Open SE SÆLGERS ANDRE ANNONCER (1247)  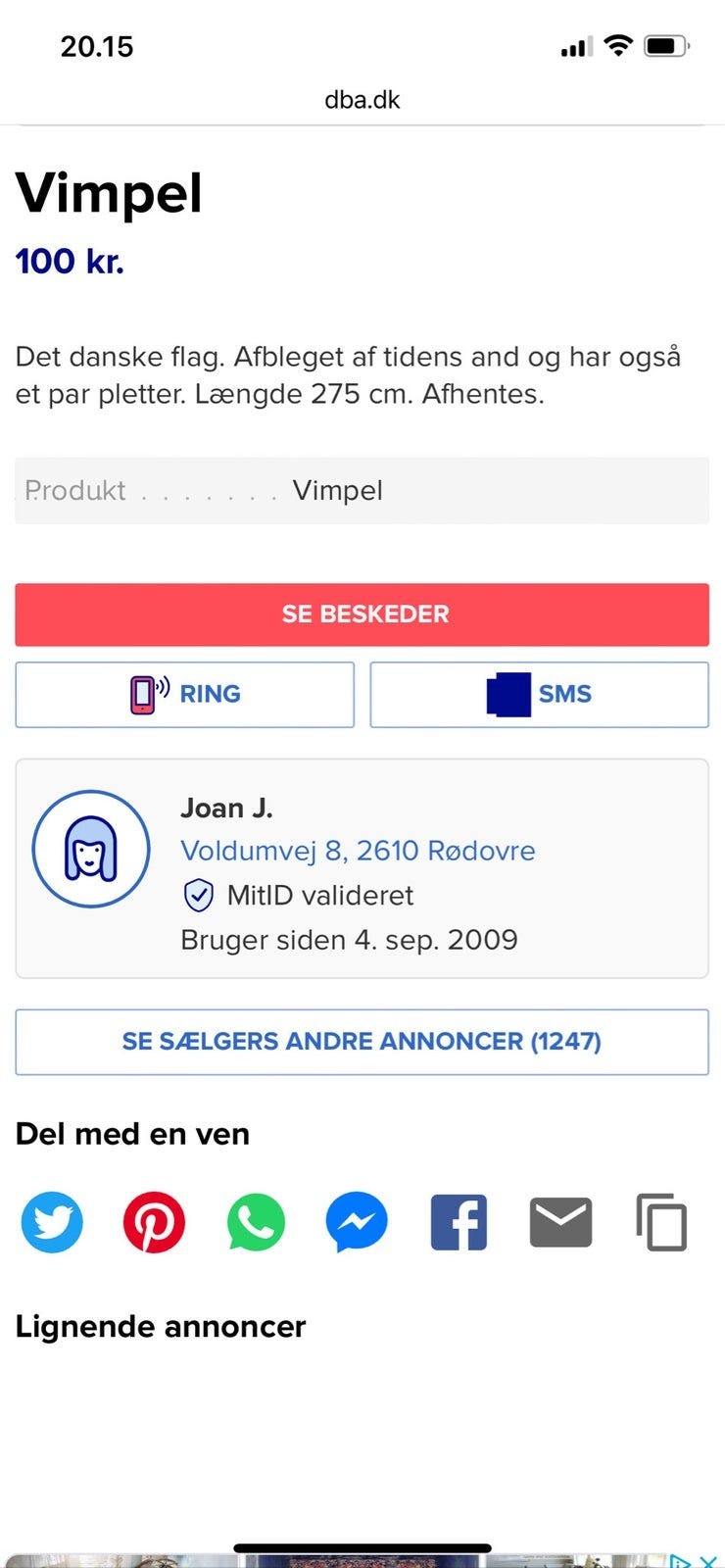click(362, 1041)
